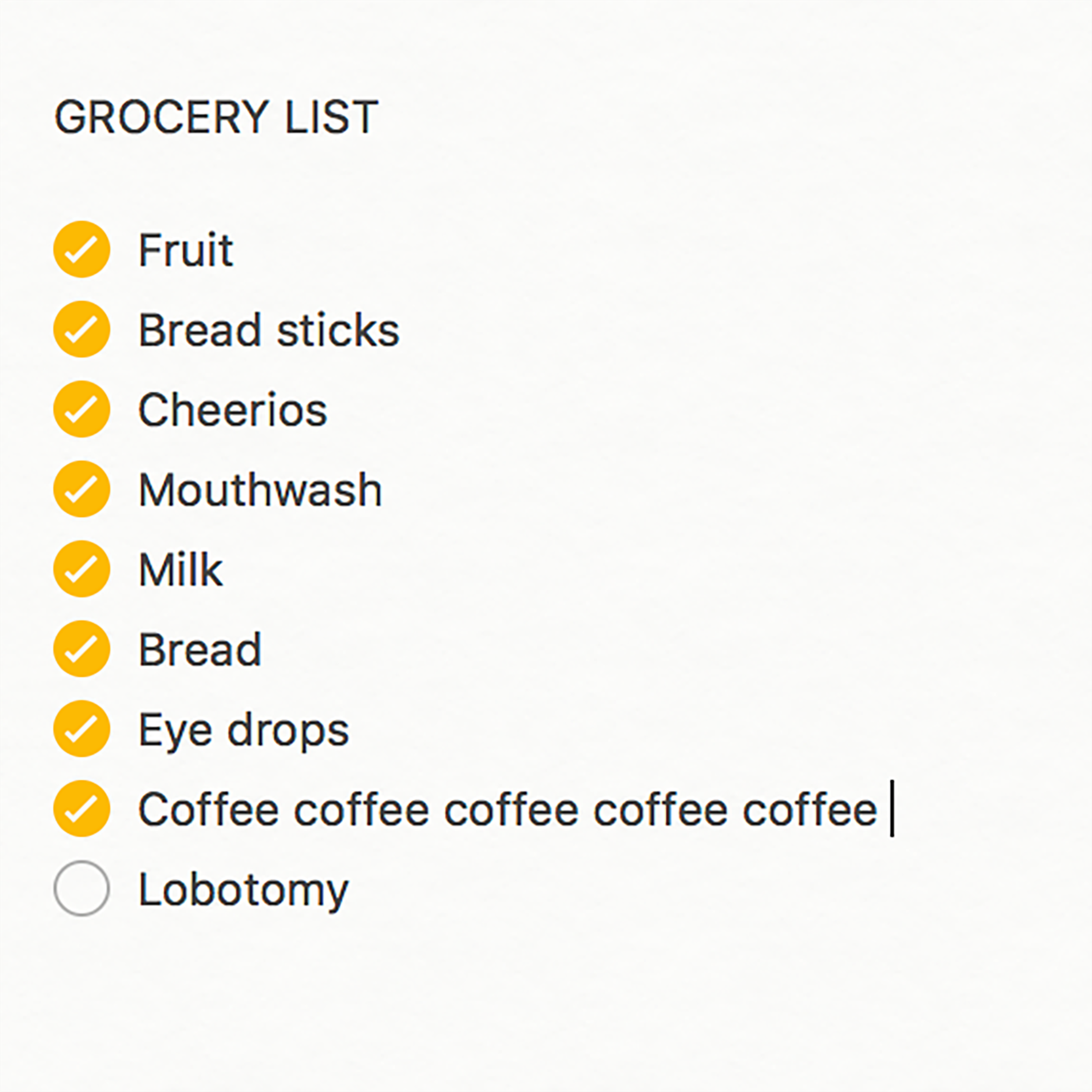
Task: Untick the Coffee coffee coffee item
Action: pyautogui.click(x=82, y=809)
